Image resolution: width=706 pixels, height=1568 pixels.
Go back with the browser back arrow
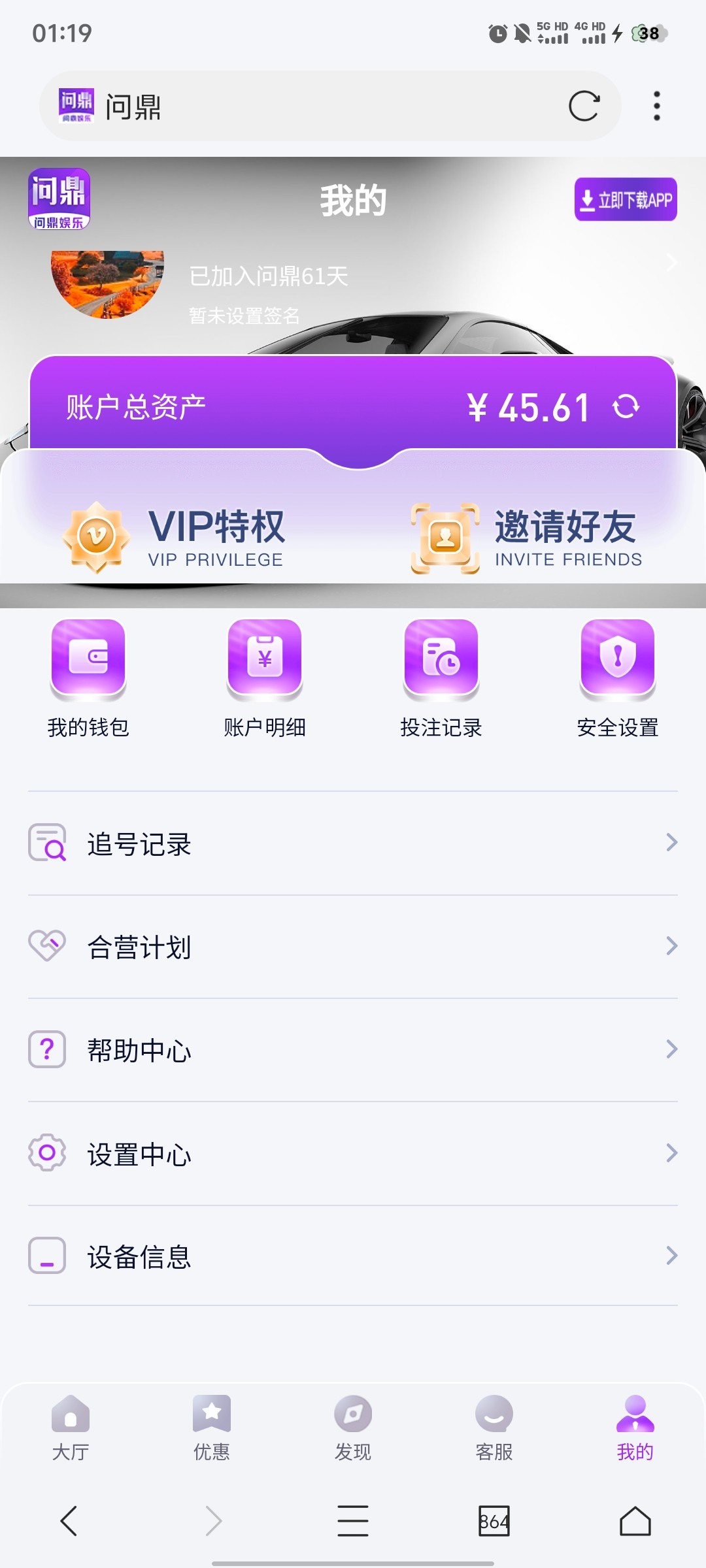[x=69, y=1521]
